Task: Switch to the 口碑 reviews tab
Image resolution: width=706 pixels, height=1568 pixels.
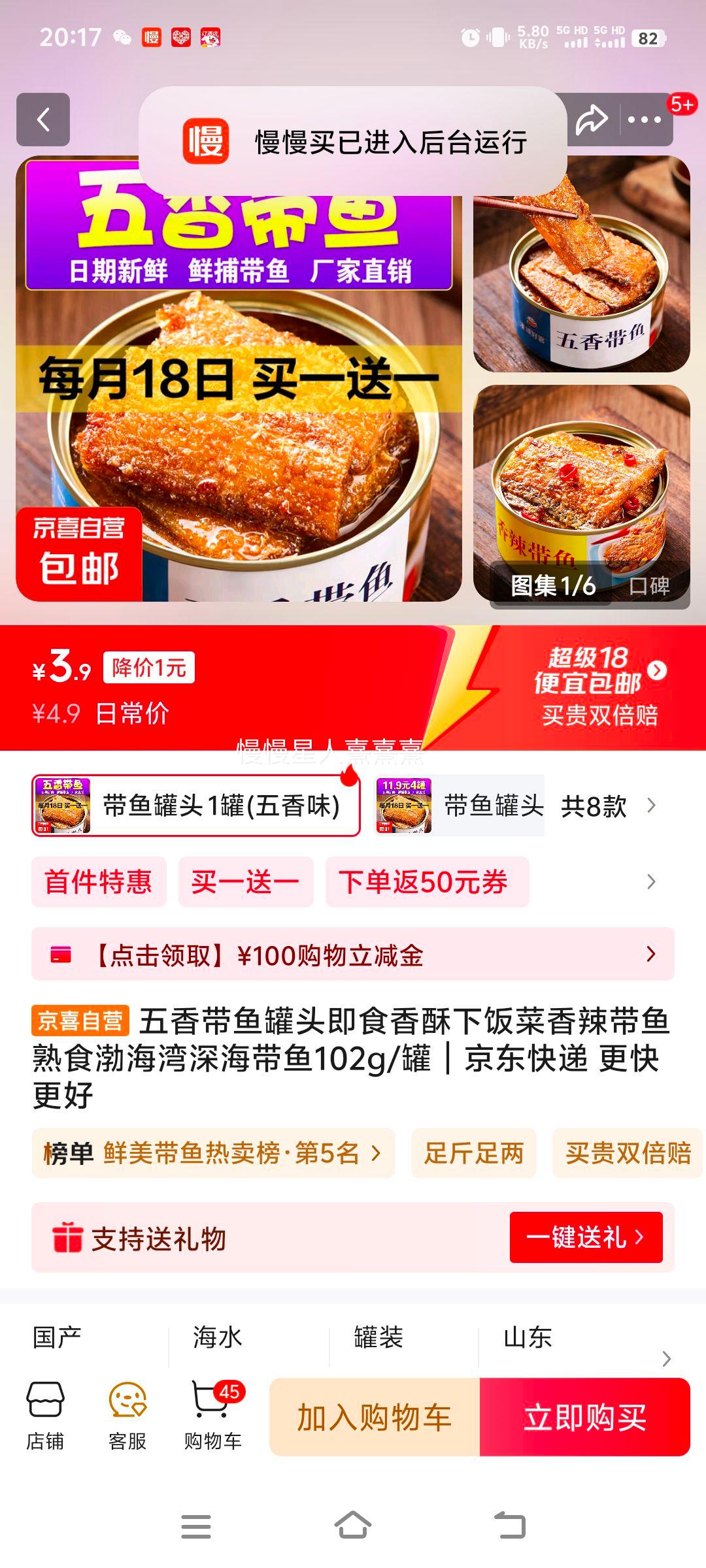Action: click(649, 586)
